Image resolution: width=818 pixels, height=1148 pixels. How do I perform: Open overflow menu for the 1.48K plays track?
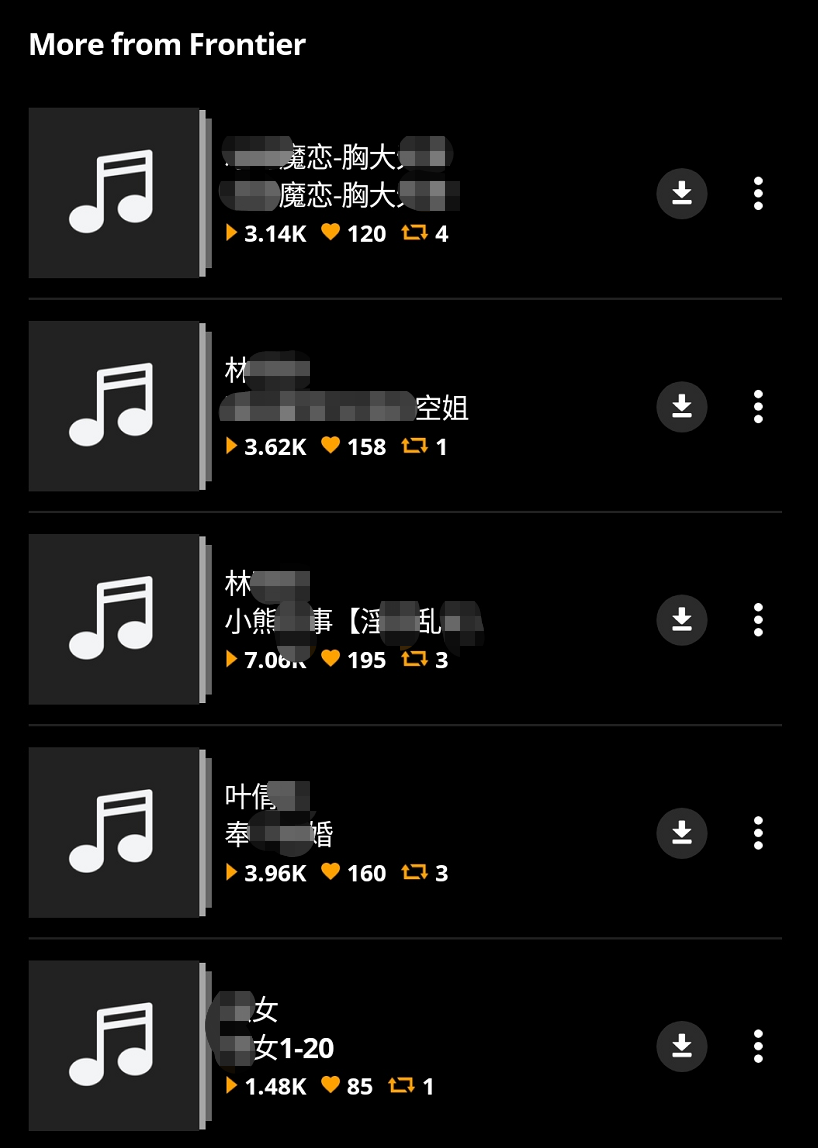coord(758,1045)
